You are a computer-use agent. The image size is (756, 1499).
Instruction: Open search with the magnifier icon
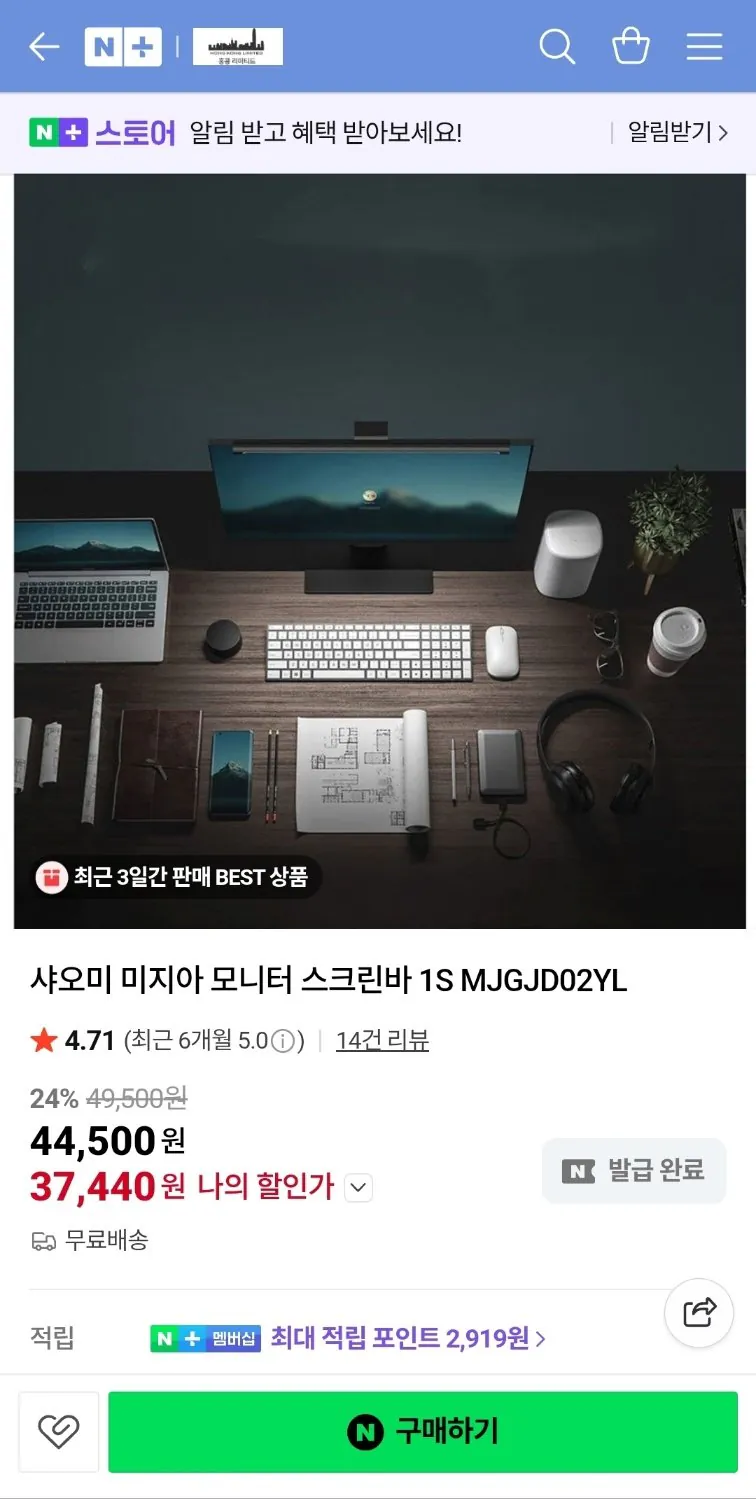(x=557, y=46)
